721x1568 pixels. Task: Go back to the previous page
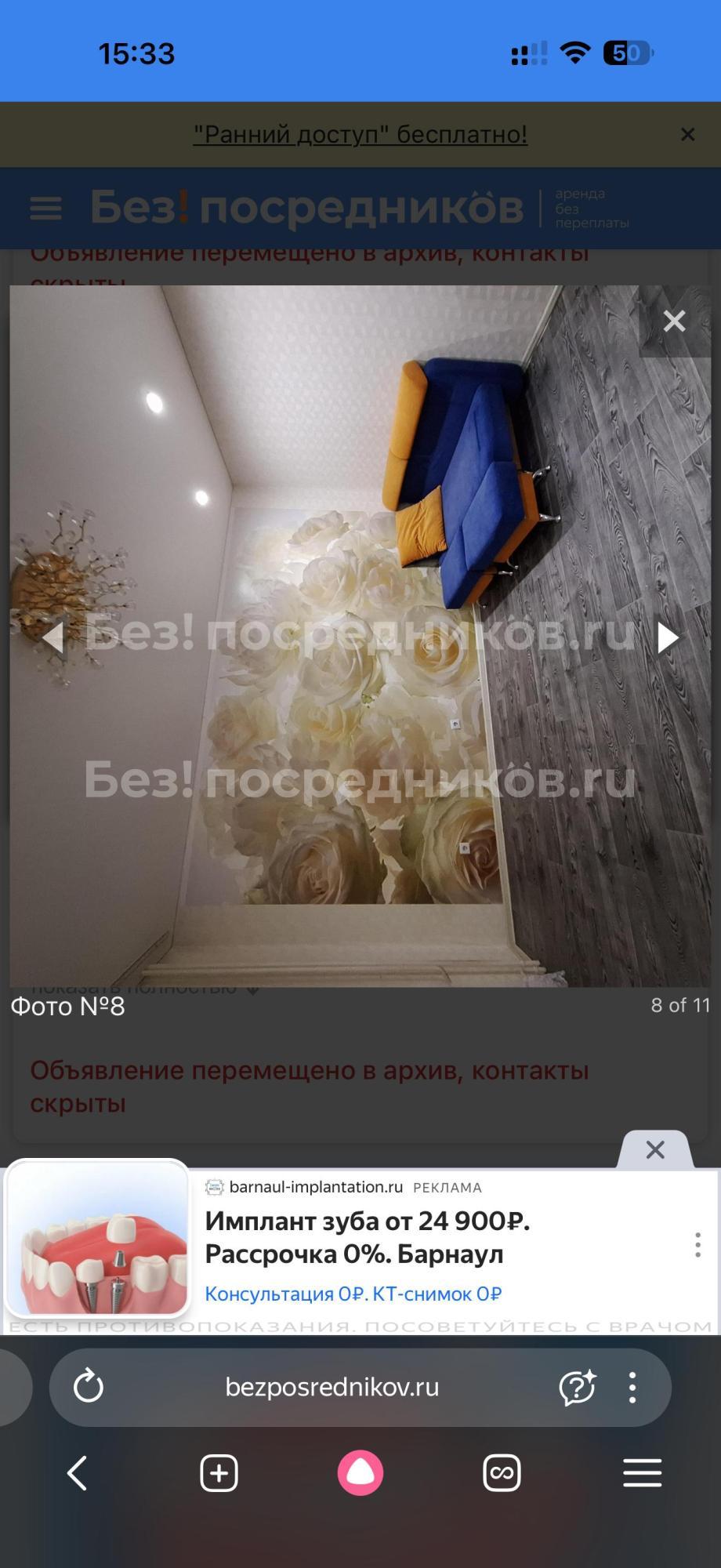click(77, 1473)
